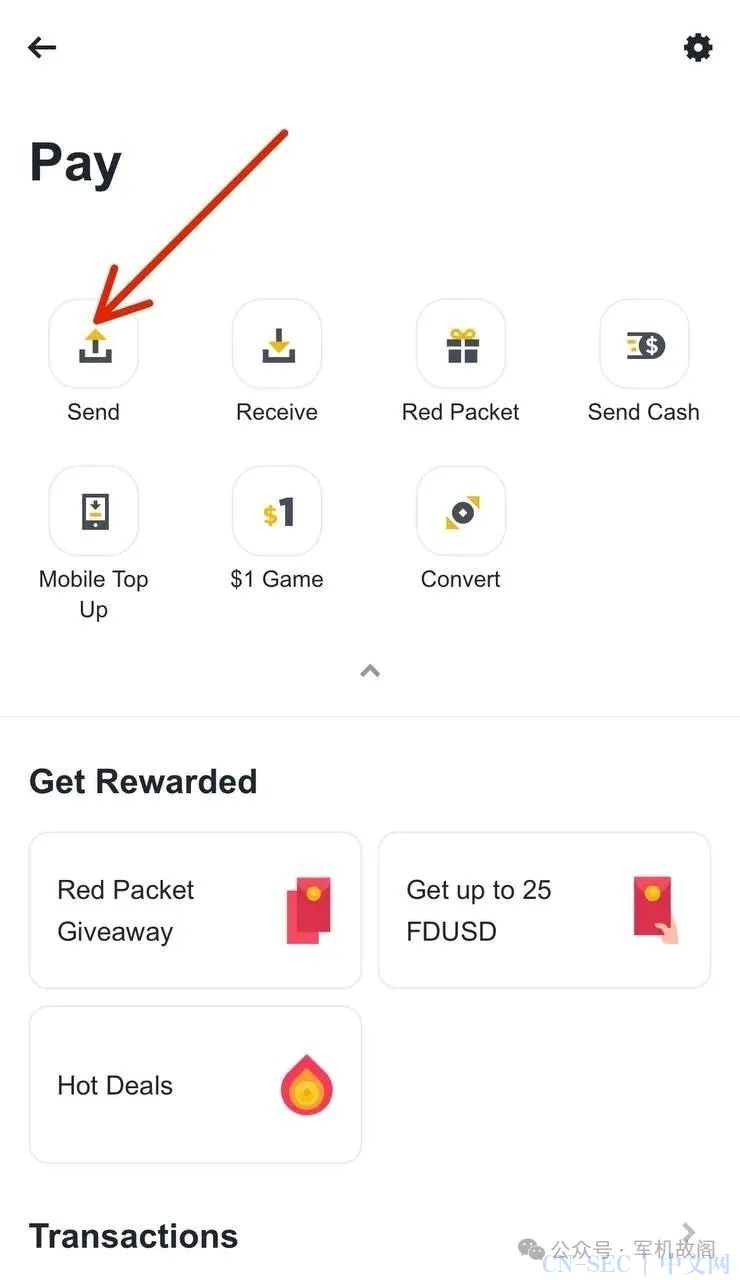Viewport: 740px width, 1280px height.
Task: Launch the $1 Game
Action: (x=277, y=512)
